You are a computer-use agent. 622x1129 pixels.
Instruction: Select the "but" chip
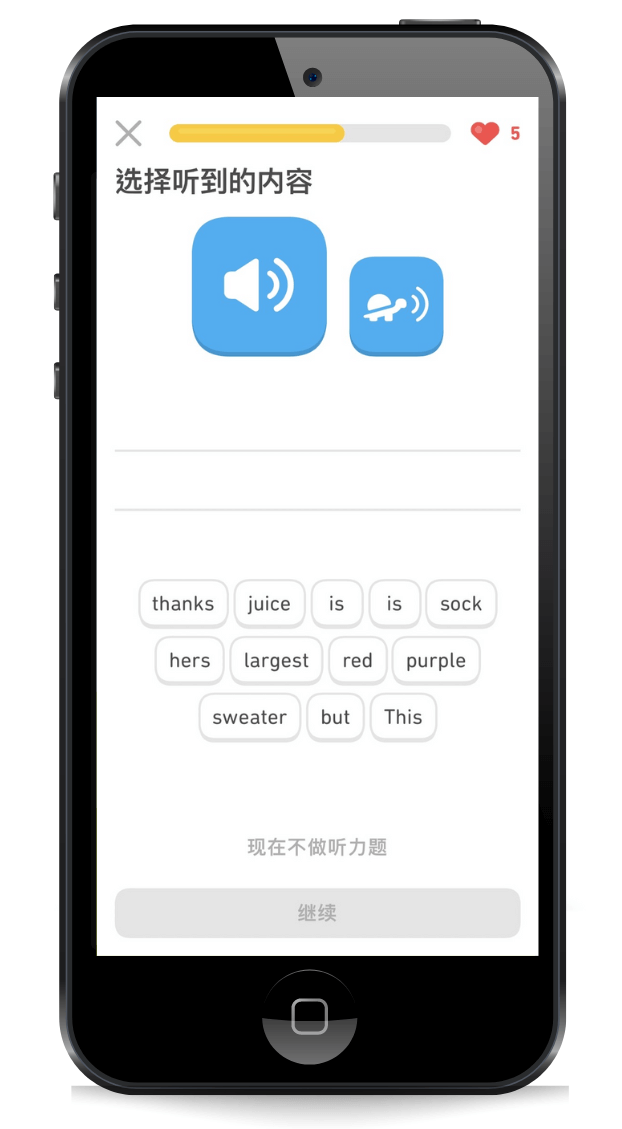pyautogui.click(x=336, y=717)
